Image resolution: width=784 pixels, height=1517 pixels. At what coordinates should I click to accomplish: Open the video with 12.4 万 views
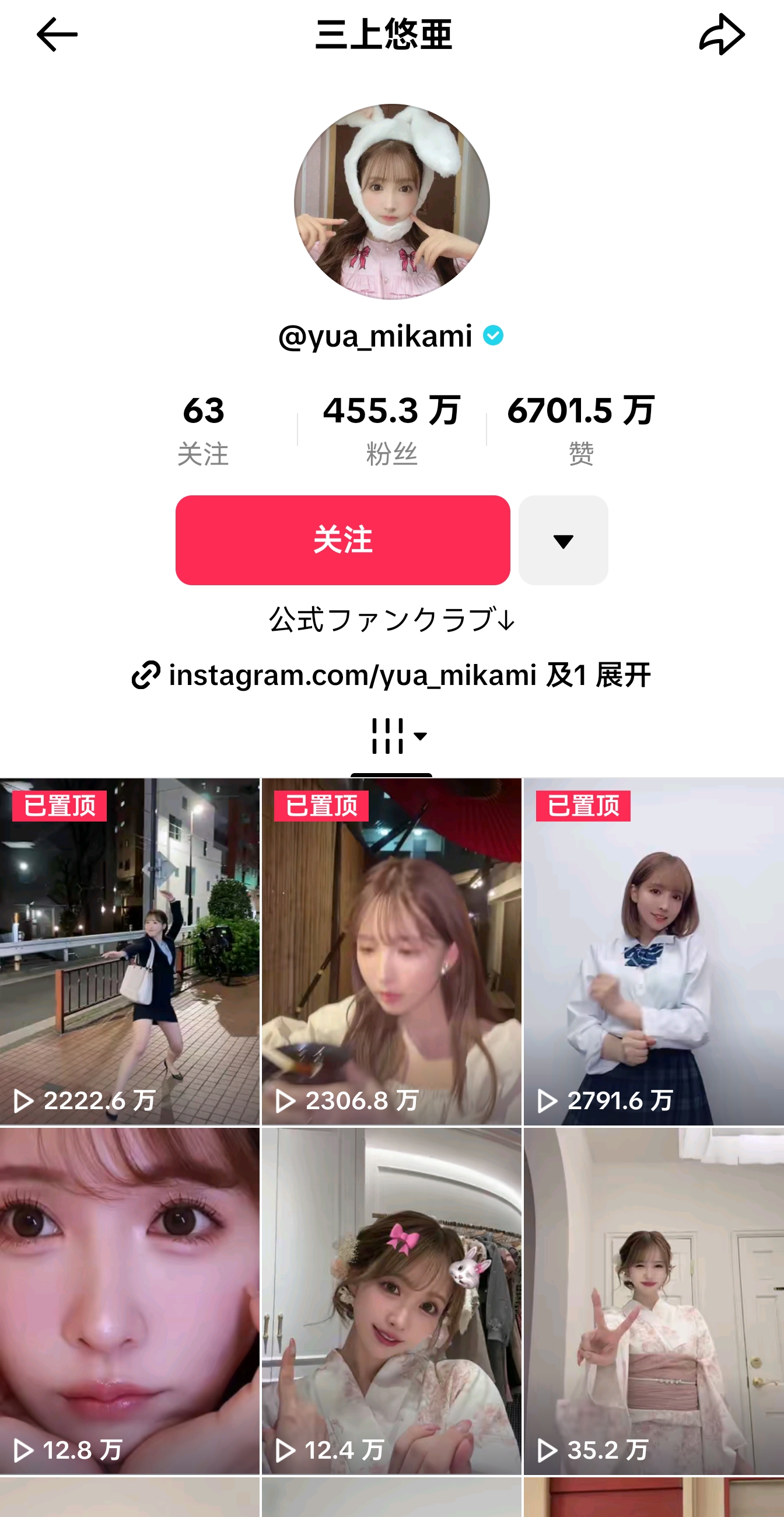tap(391, 1301)
